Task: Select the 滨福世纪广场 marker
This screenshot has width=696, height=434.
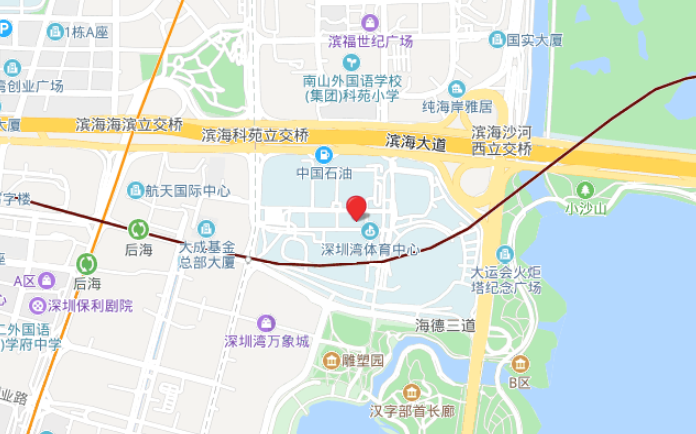Action: point(370,22)
